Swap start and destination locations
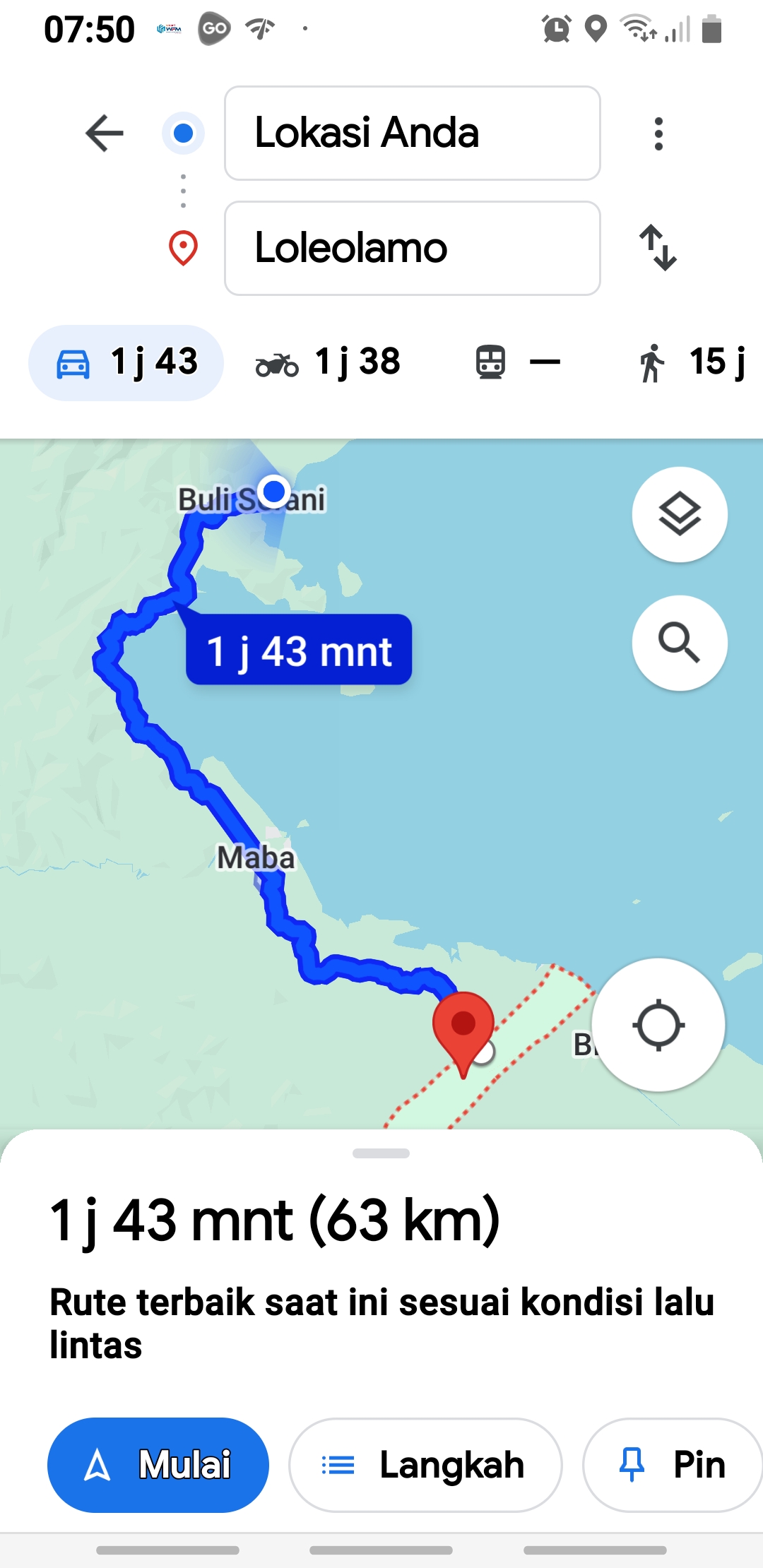Viewport: 763px width, 1568px height. pos(658,248)
